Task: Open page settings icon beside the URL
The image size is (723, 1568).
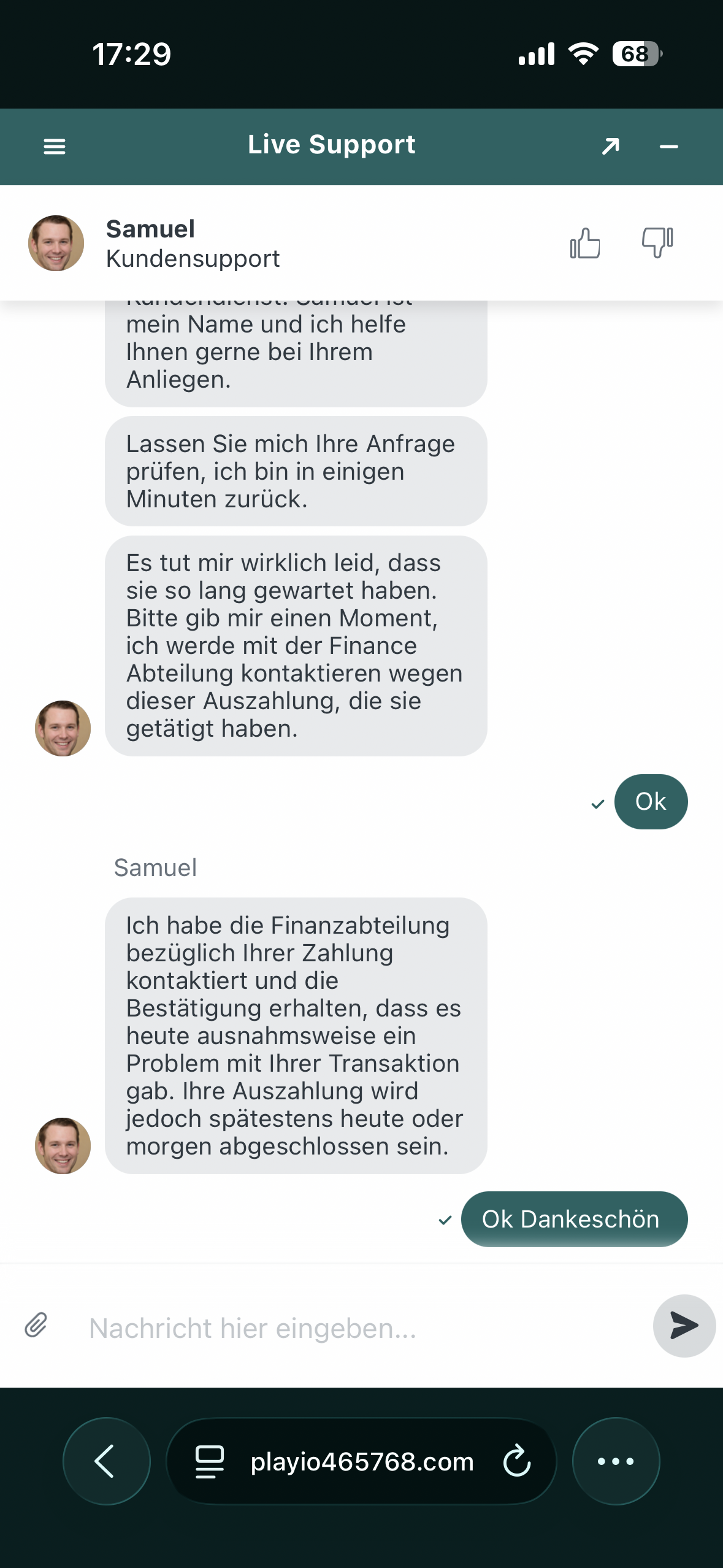Action: pyautogui.click(x=209, y=1461)
